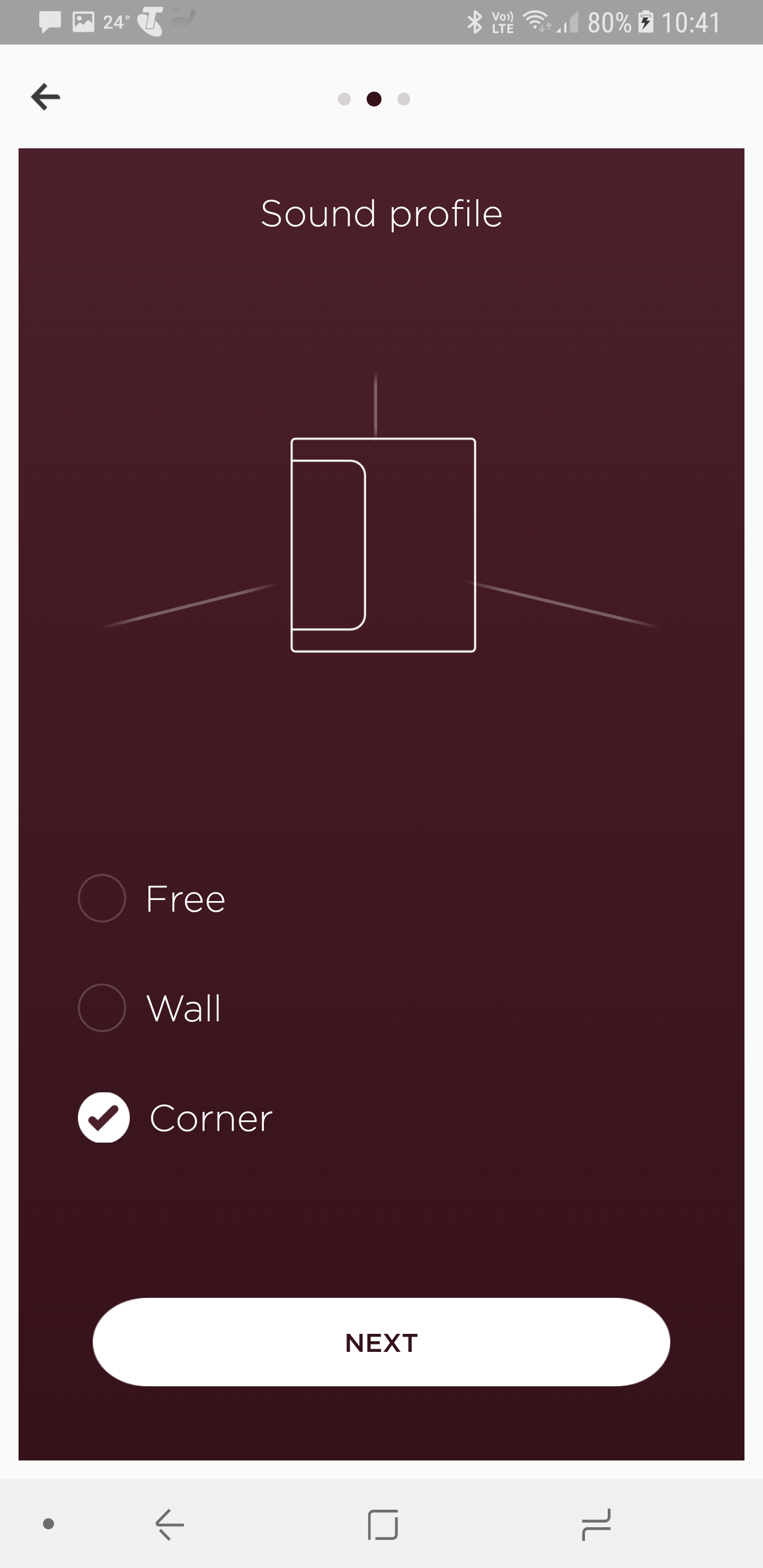Go back using the top-left arrow

coord(46,97)
